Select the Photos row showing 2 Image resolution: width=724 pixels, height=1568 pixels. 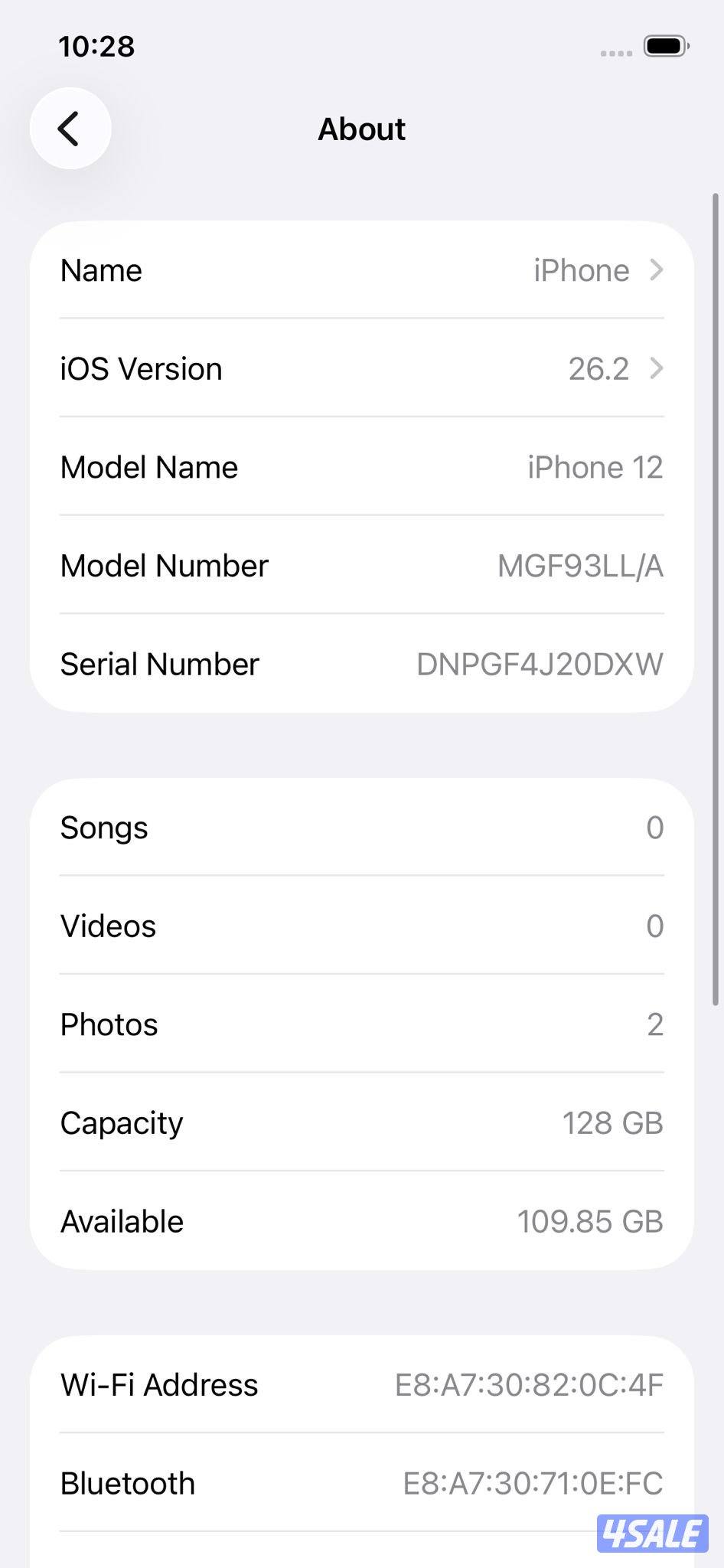(x=361, y=1024)
